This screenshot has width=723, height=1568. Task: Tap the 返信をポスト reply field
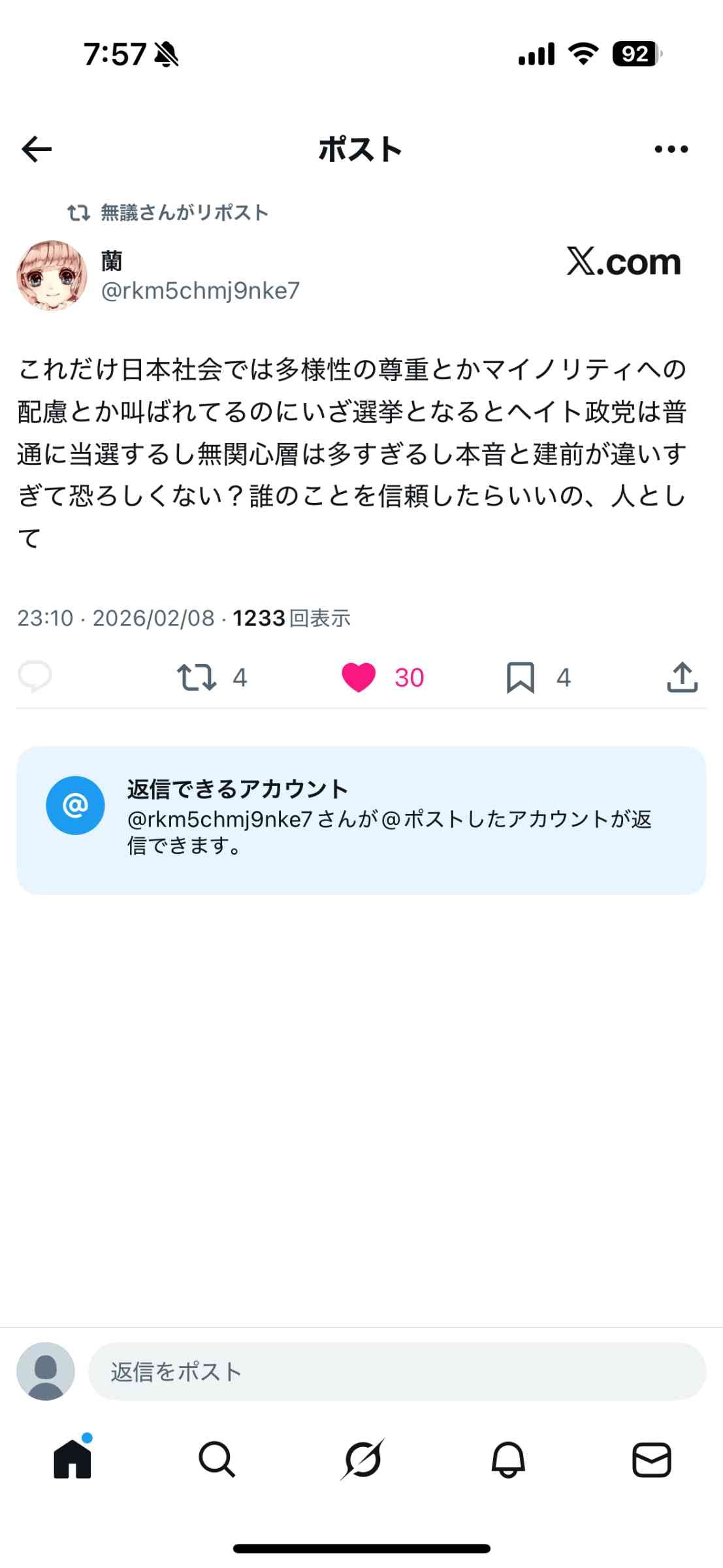[x=396, y=1371]
